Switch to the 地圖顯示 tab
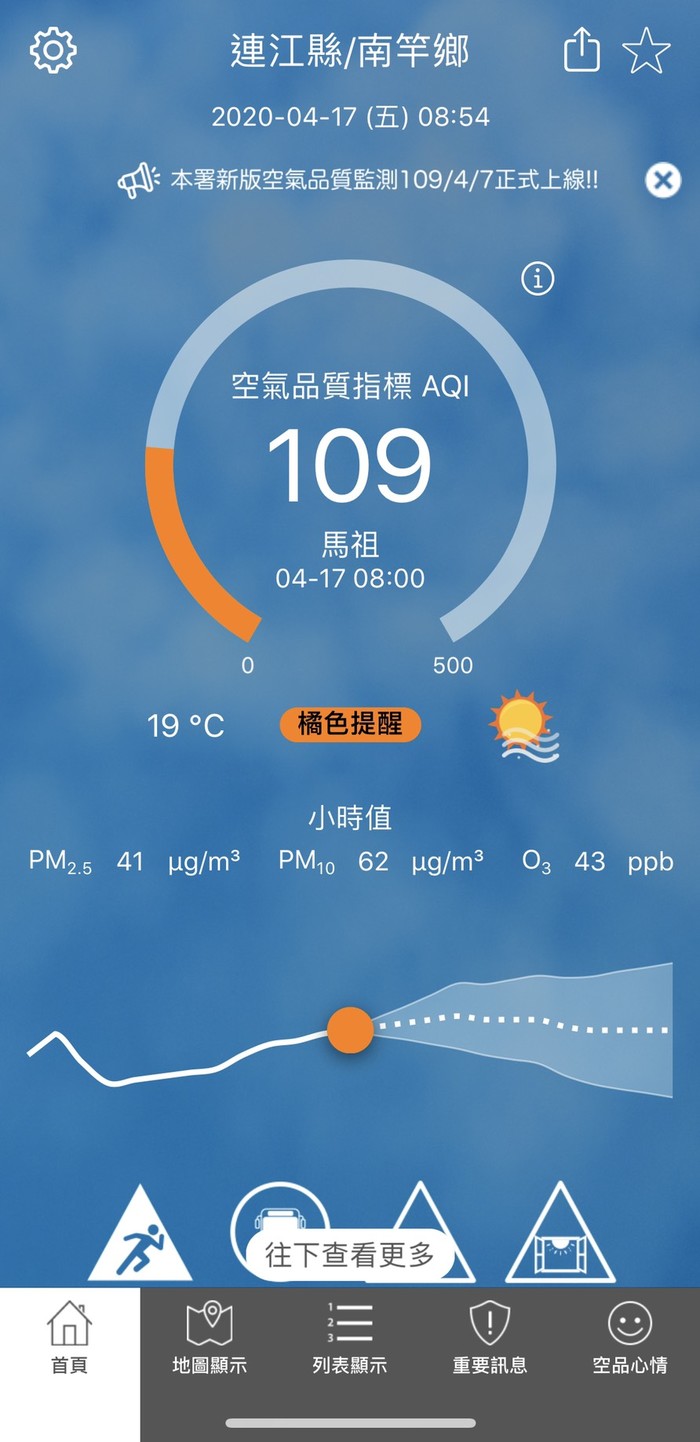The image size is (700, 1442). [210, 1338]
